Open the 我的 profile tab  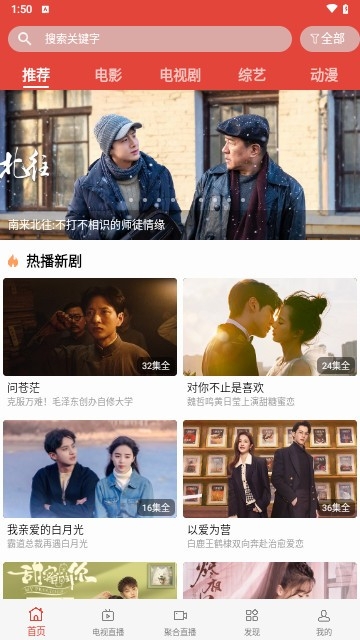[x=324, y=622]
